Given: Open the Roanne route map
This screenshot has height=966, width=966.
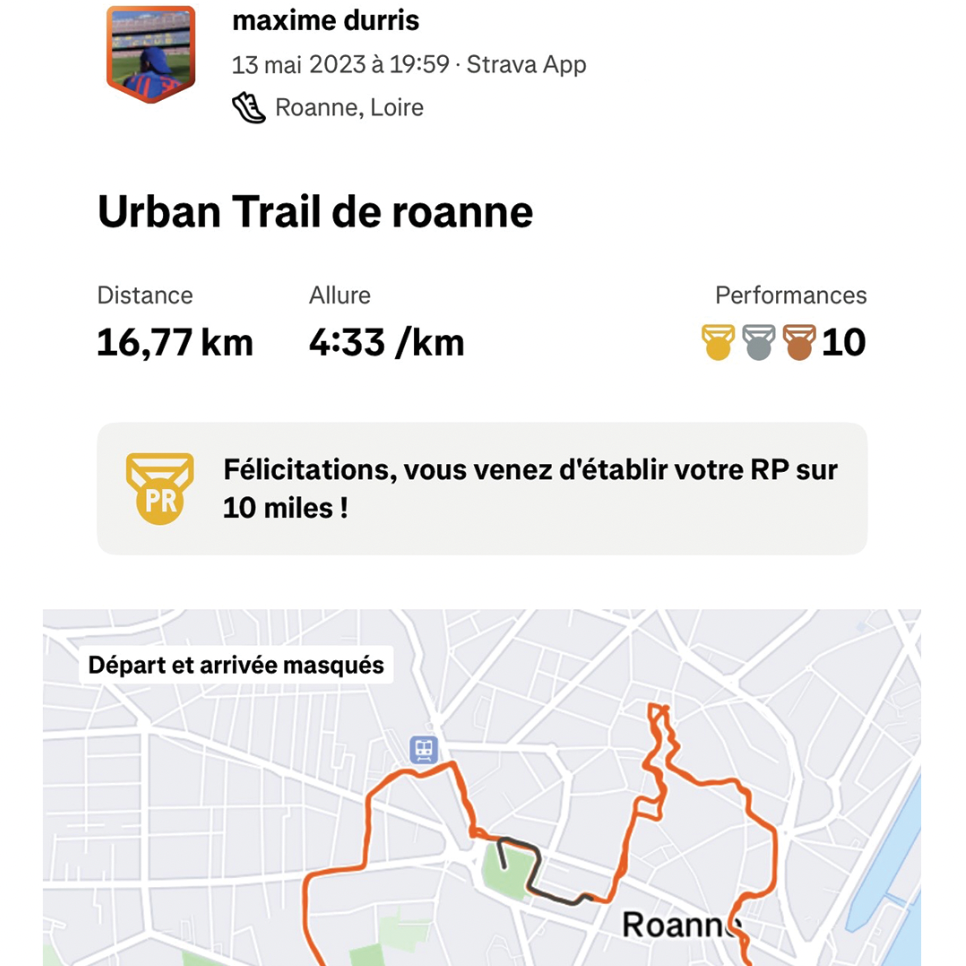Looking at the screenshot, I should click(482, 800).
